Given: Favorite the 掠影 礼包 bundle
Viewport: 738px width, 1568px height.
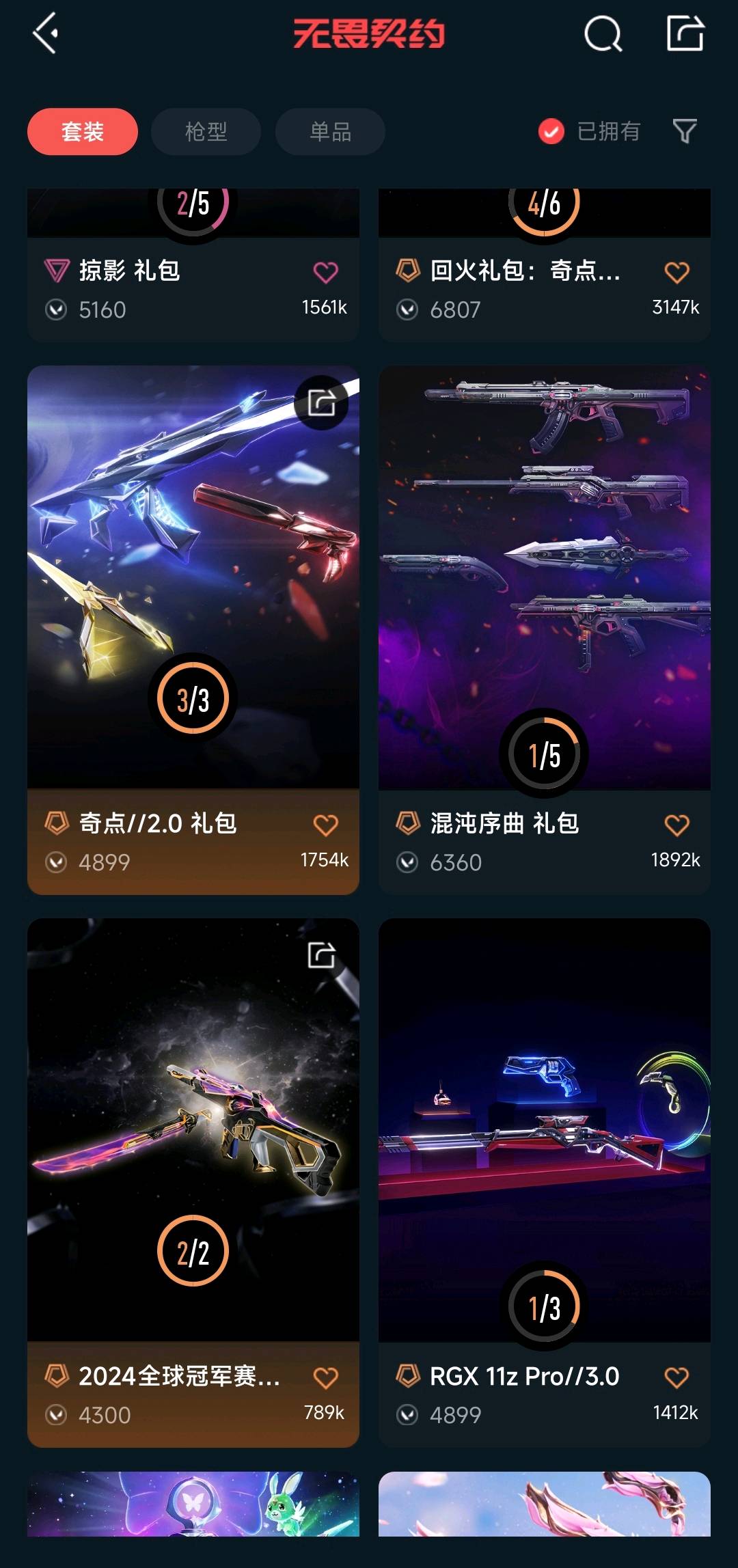Looking at the screenshot, I should (x=325, y=273).
